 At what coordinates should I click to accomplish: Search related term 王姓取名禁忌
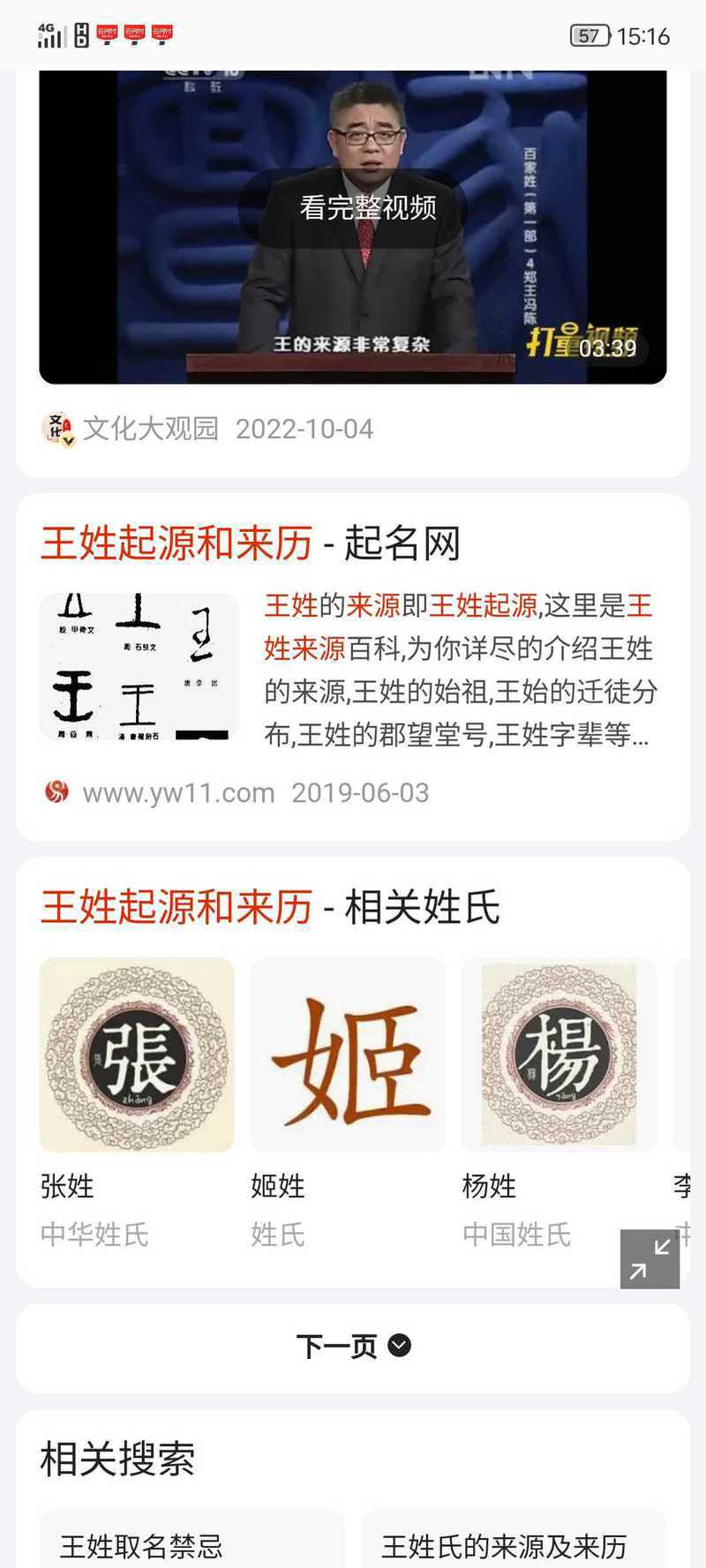click(191, 1544)
